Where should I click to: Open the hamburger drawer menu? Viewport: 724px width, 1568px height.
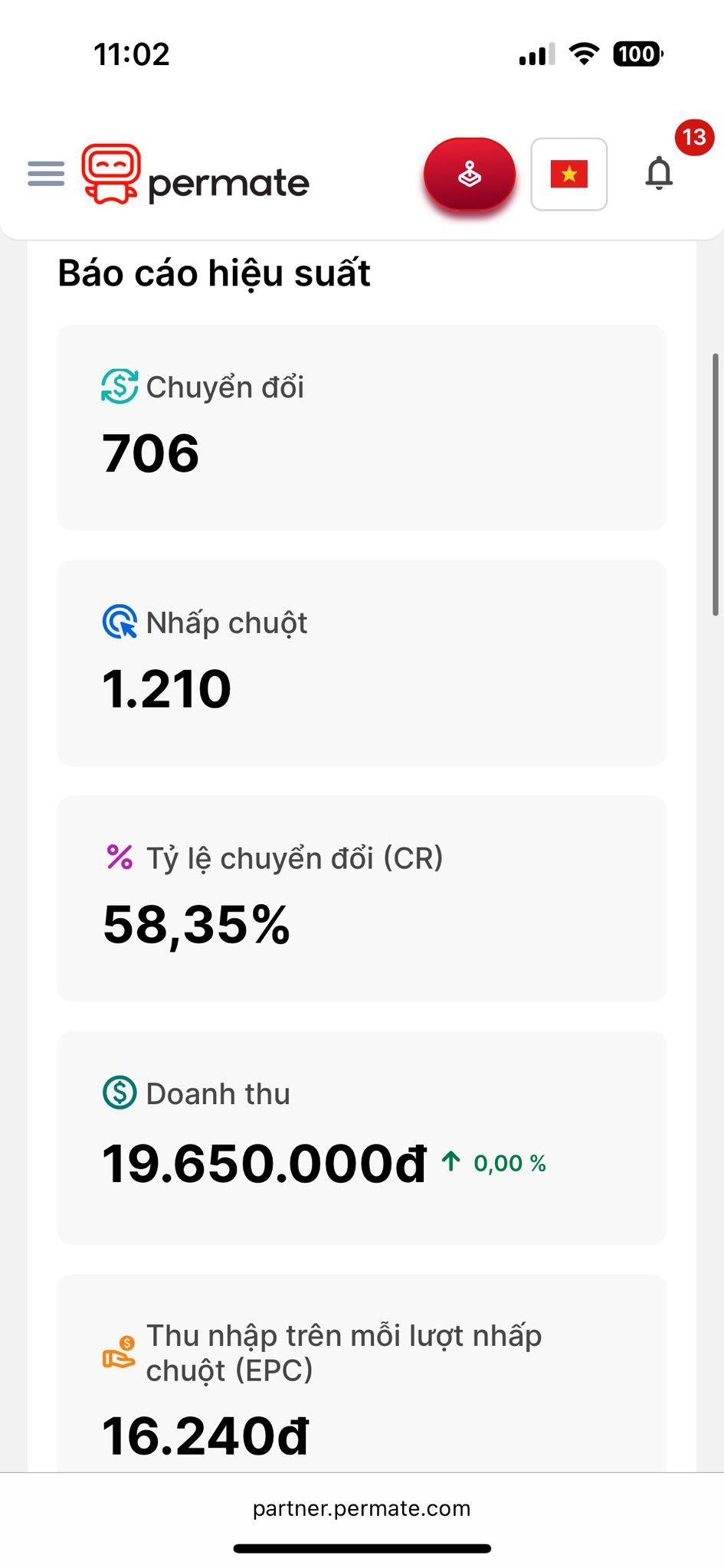click(46, 174)
